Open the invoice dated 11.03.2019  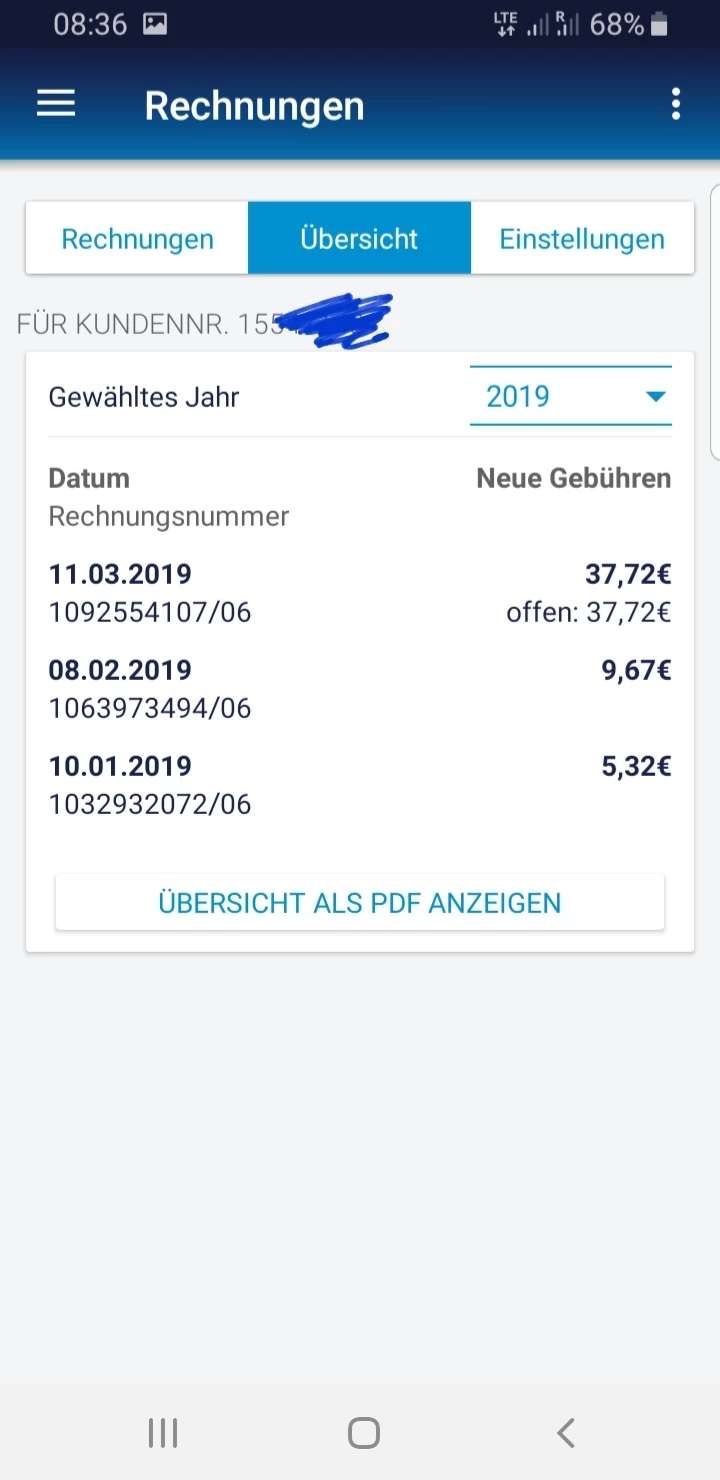(x=359, y=593)
